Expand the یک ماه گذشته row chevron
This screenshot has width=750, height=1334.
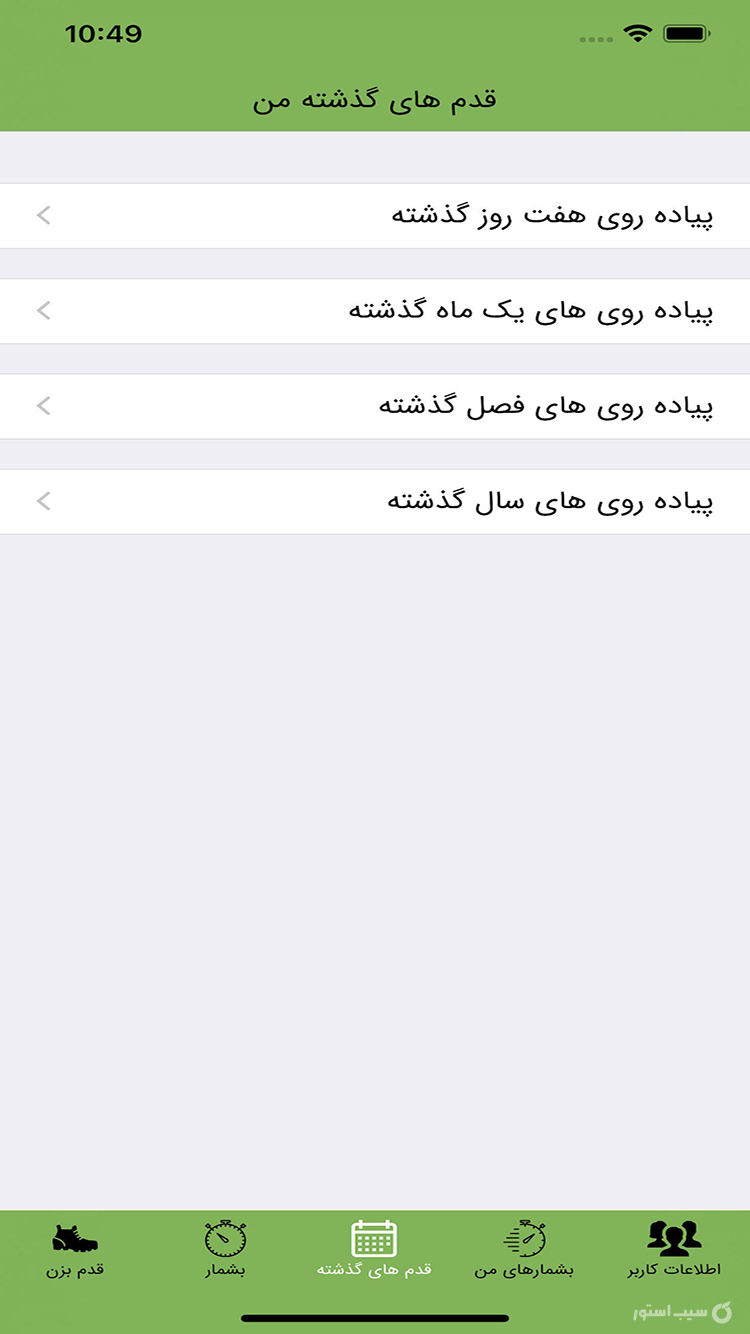[42, 311]
